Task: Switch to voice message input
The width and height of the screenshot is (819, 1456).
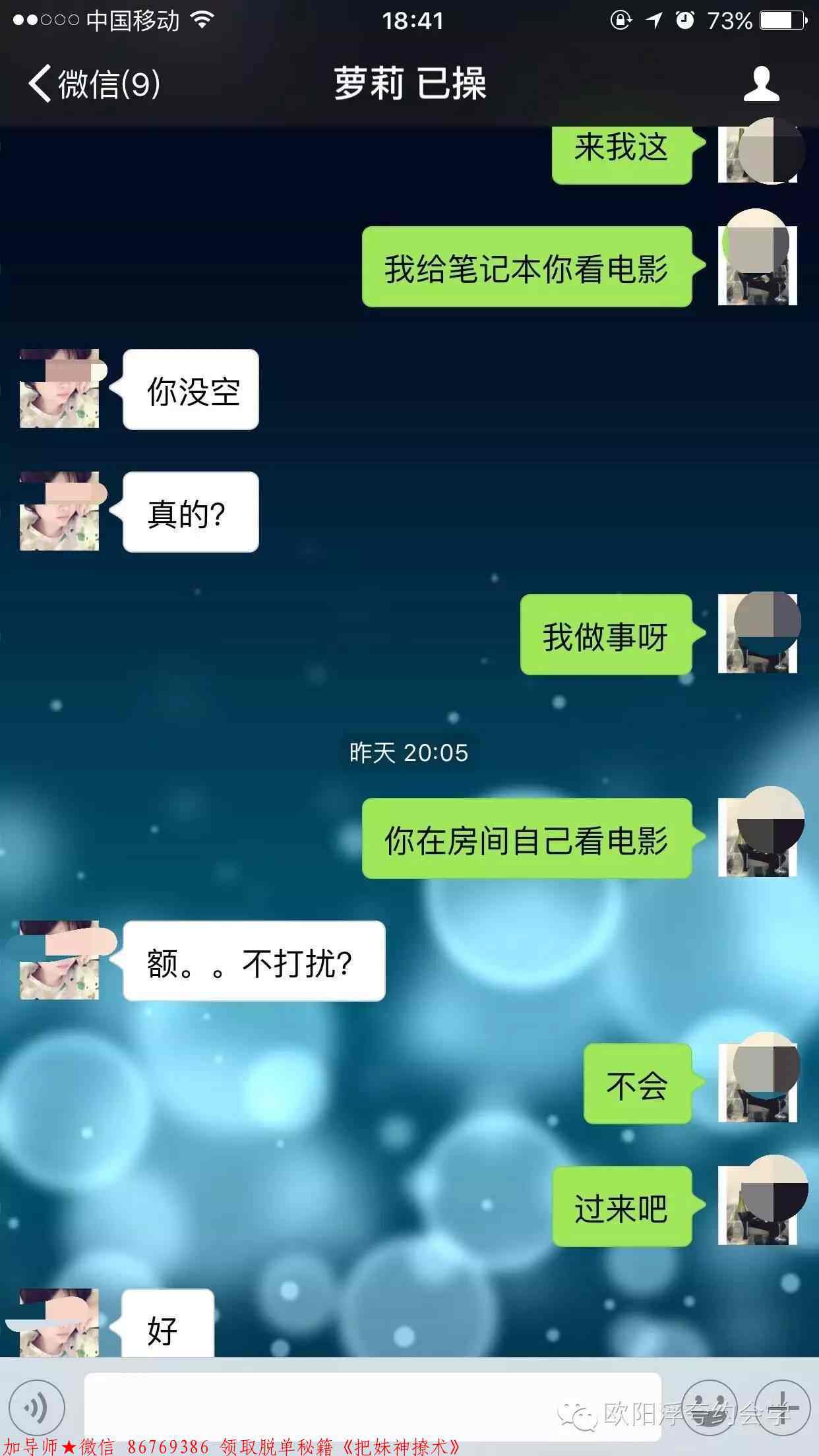Action: click(x=35, y=1407)
